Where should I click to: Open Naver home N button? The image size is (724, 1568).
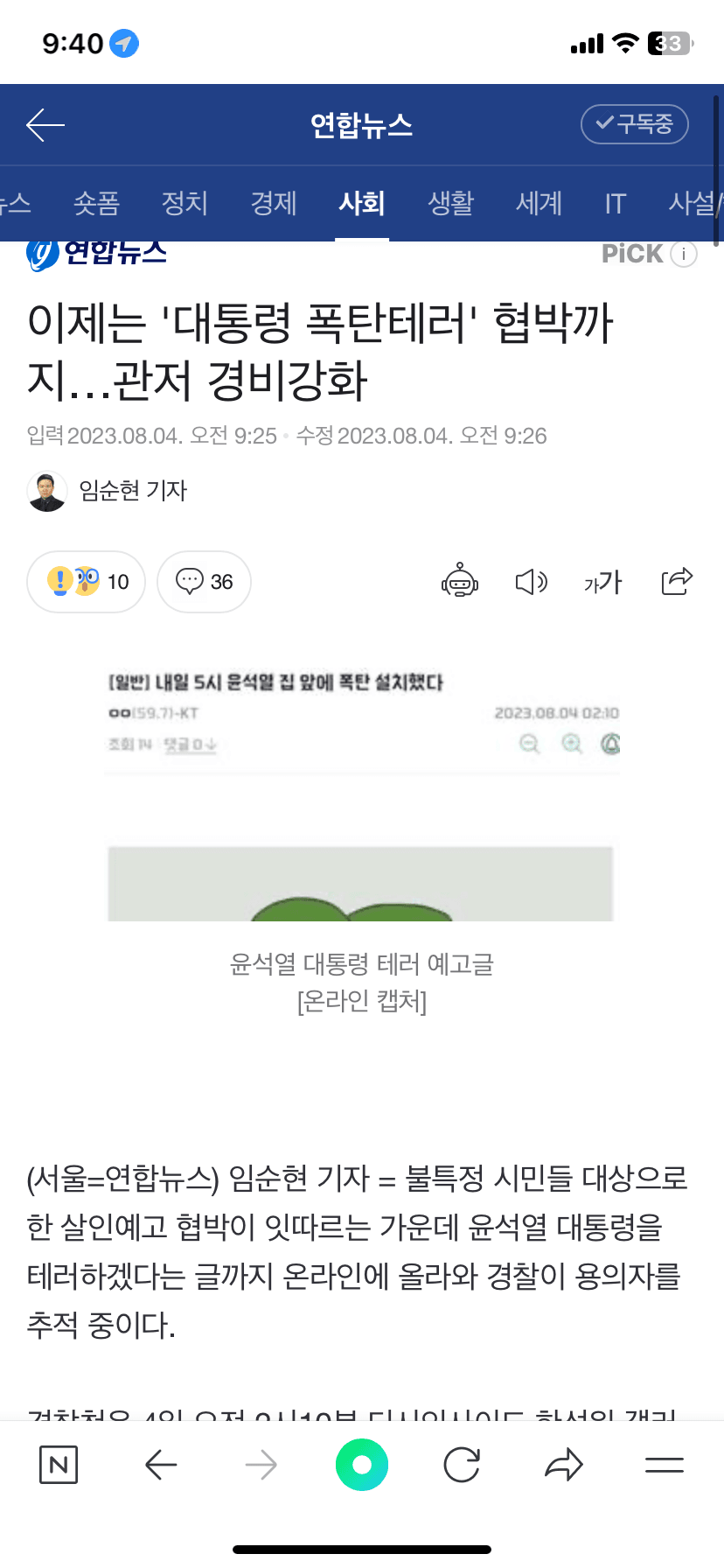coord(59,1464)
